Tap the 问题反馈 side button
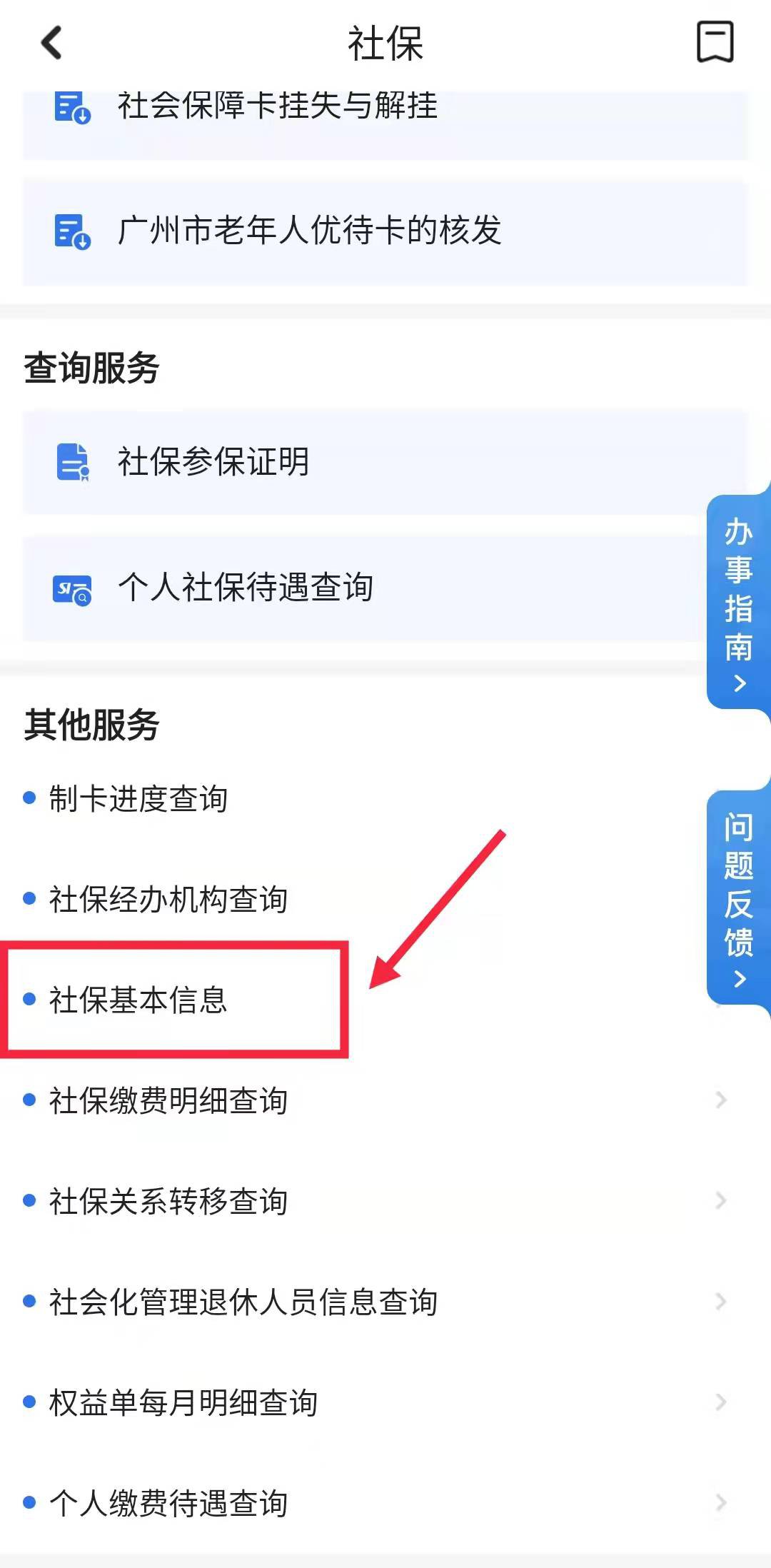Screen dimensions: 771x1568 click(739, 898)
